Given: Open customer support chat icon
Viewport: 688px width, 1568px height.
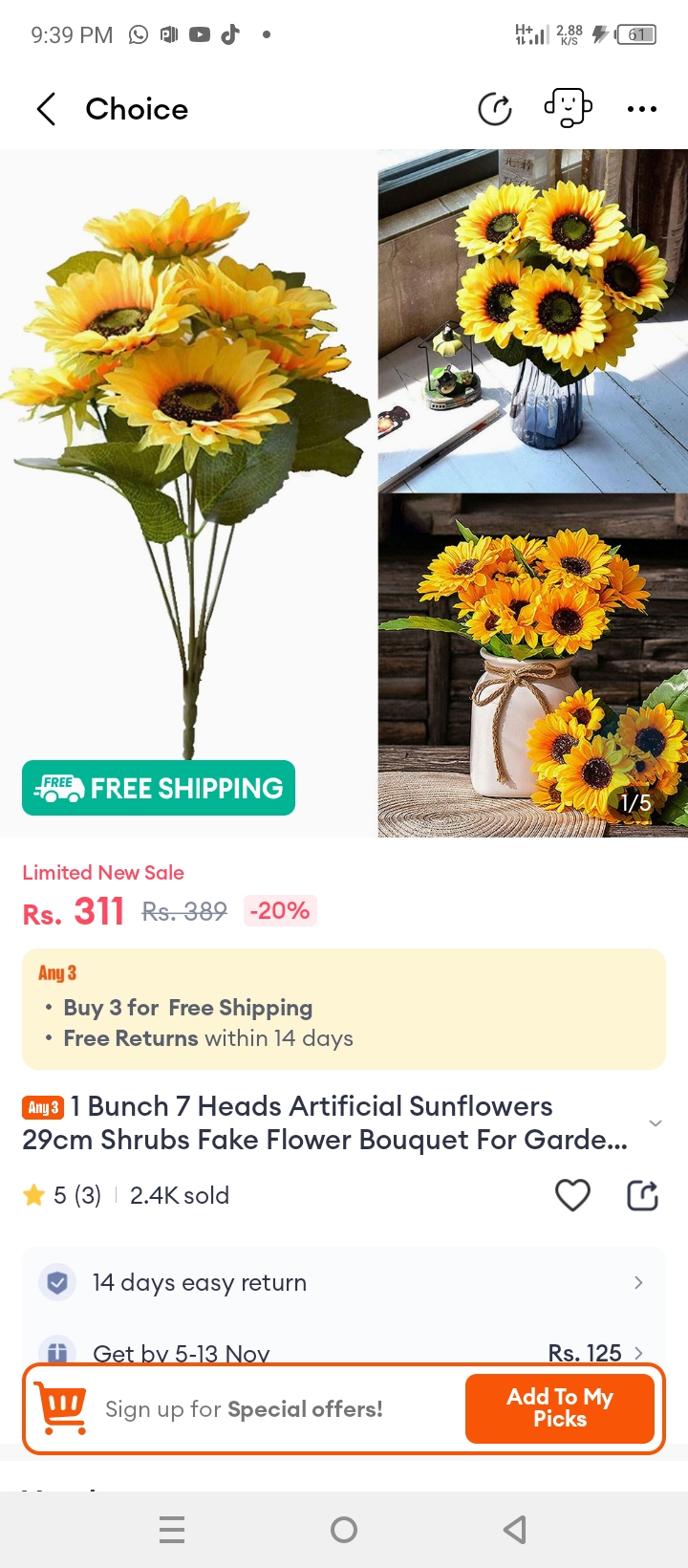Looking at the screenshot, I should click(568, 108).
